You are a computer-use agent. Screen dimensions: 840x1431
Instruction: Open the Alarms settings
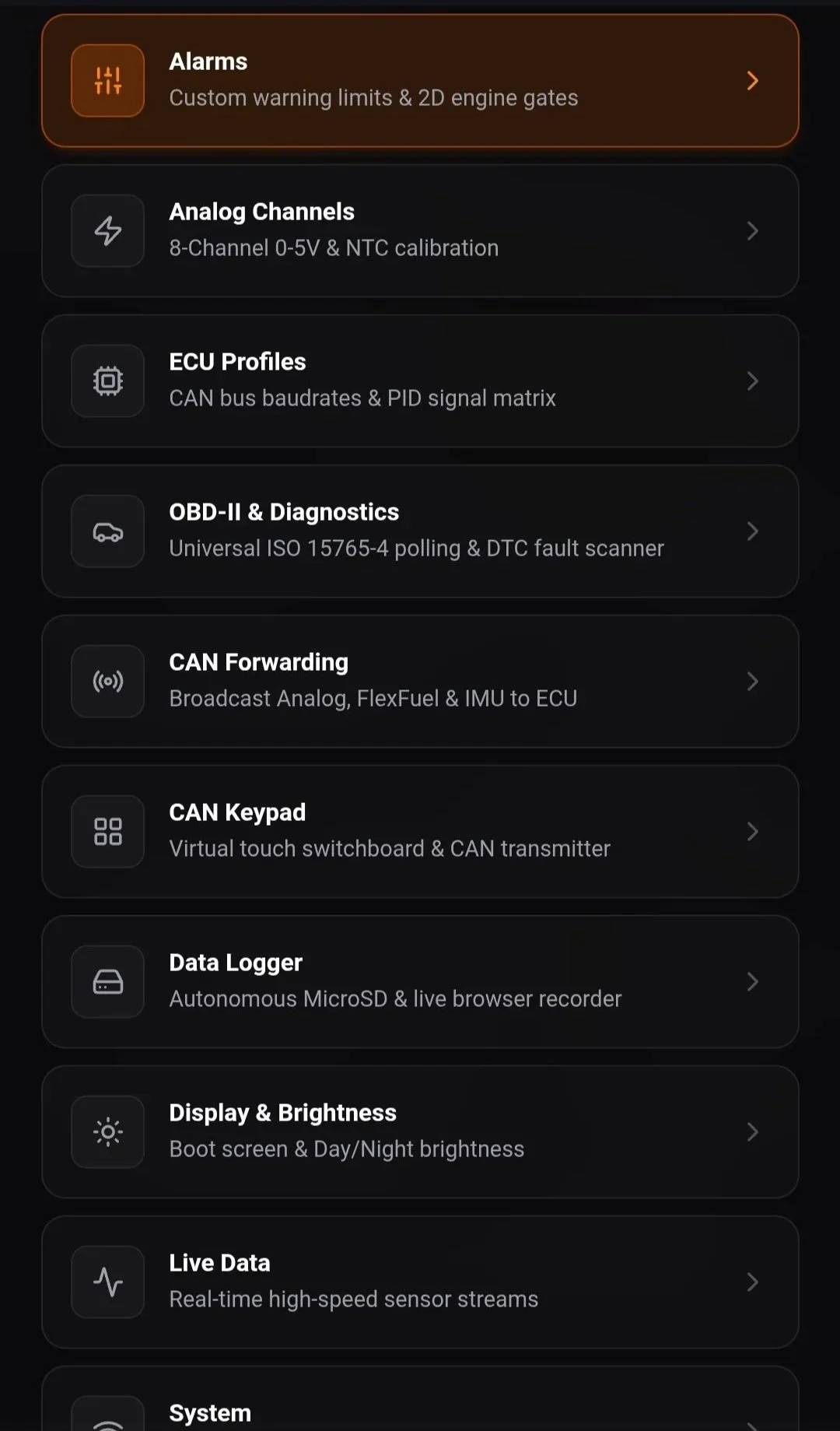coord(420,81)
